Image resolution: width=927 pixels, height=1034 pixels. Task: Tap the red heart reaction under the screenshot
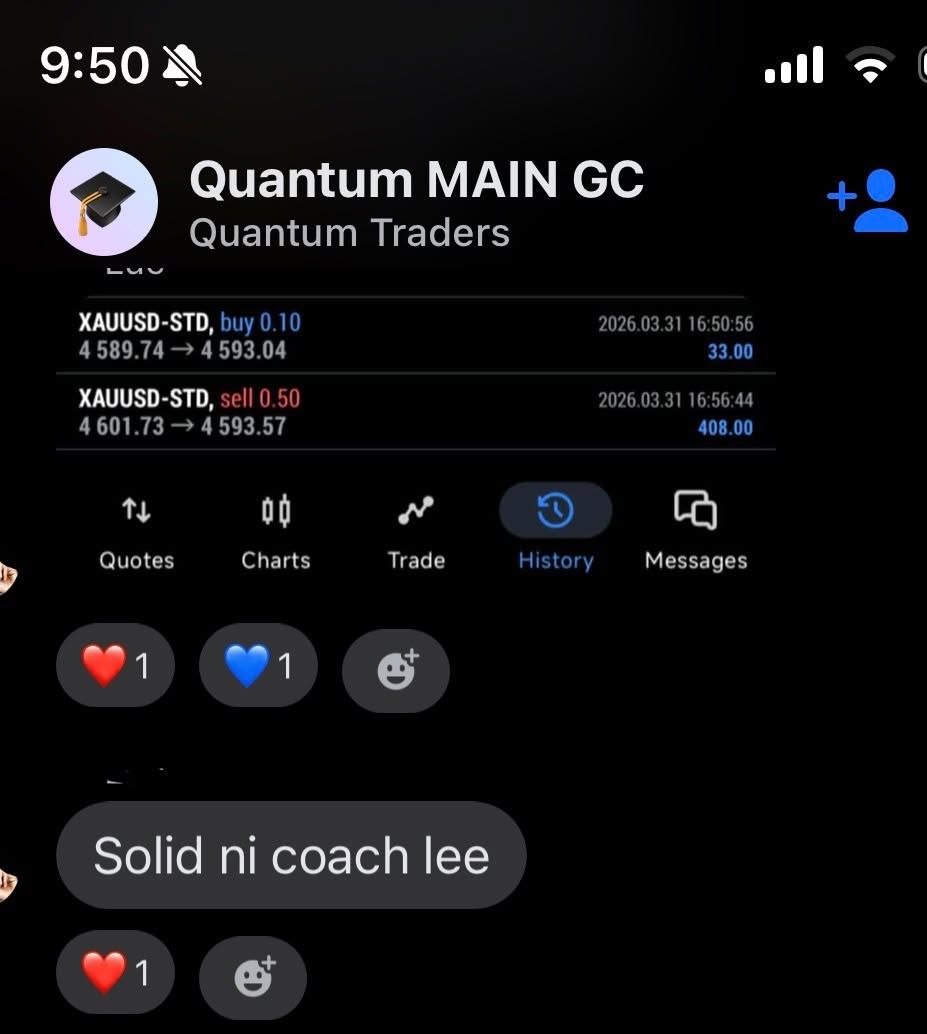click(115, 666)
